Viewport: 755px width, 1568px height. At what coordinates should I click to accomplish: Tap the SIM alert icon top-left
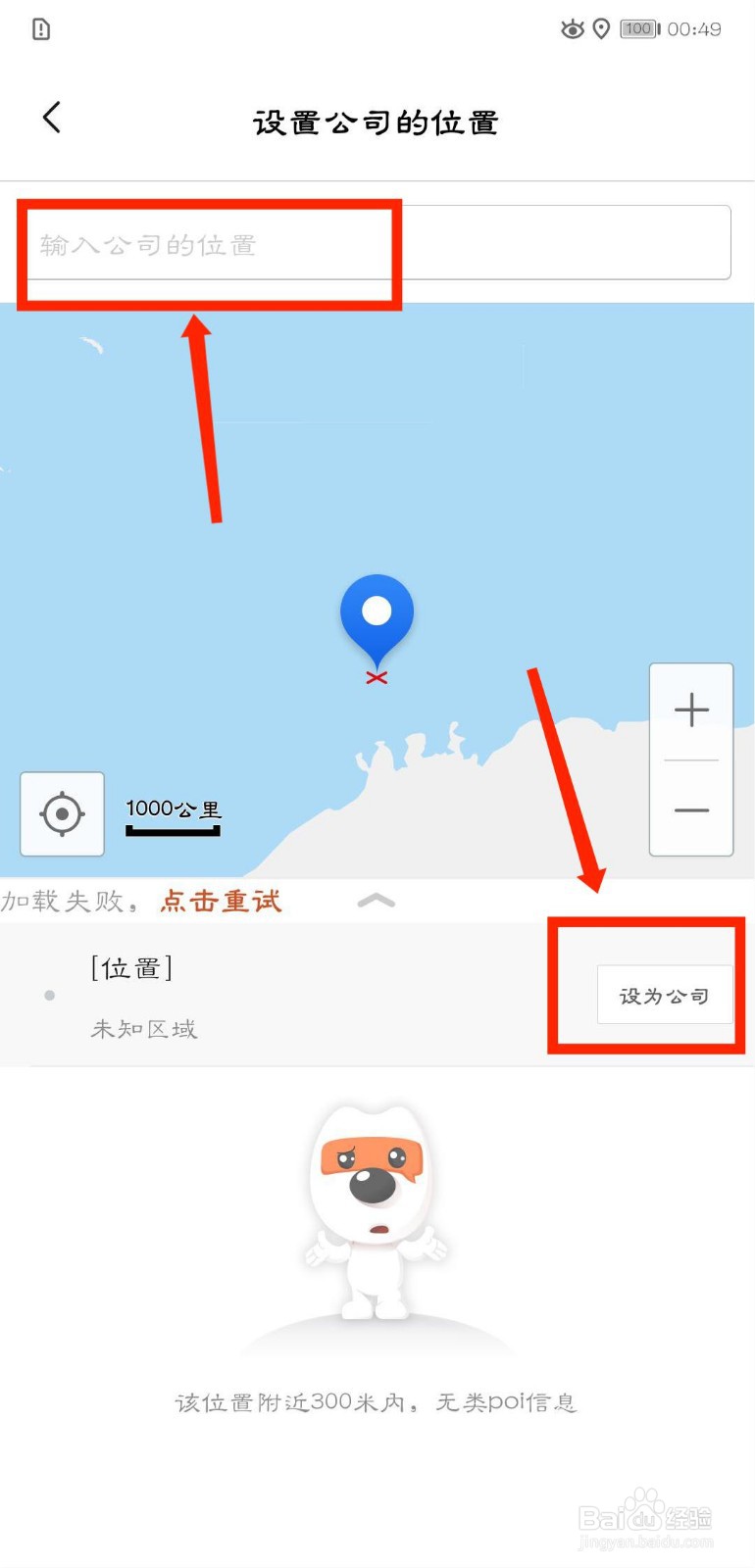(x=39, y=29)
